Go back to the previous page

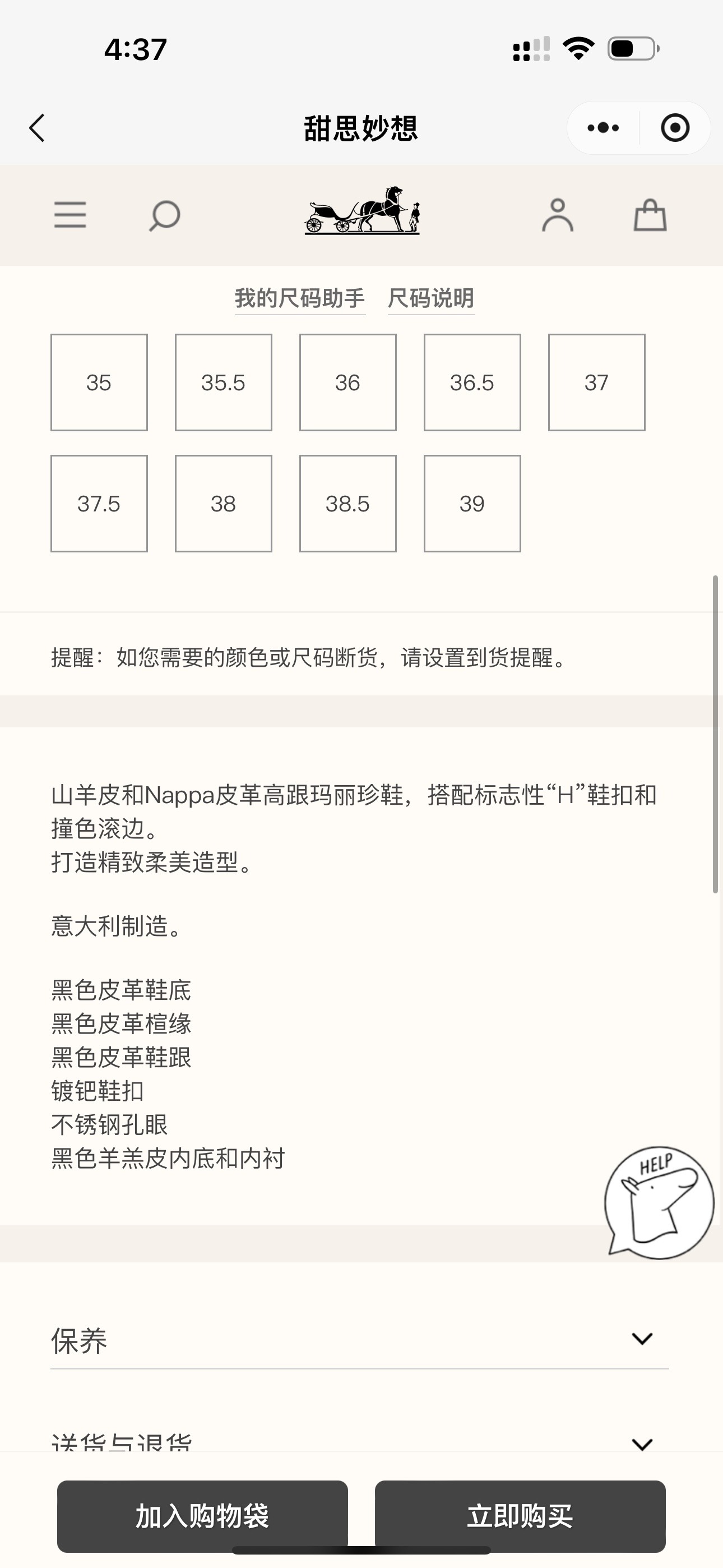coord(37,128)
